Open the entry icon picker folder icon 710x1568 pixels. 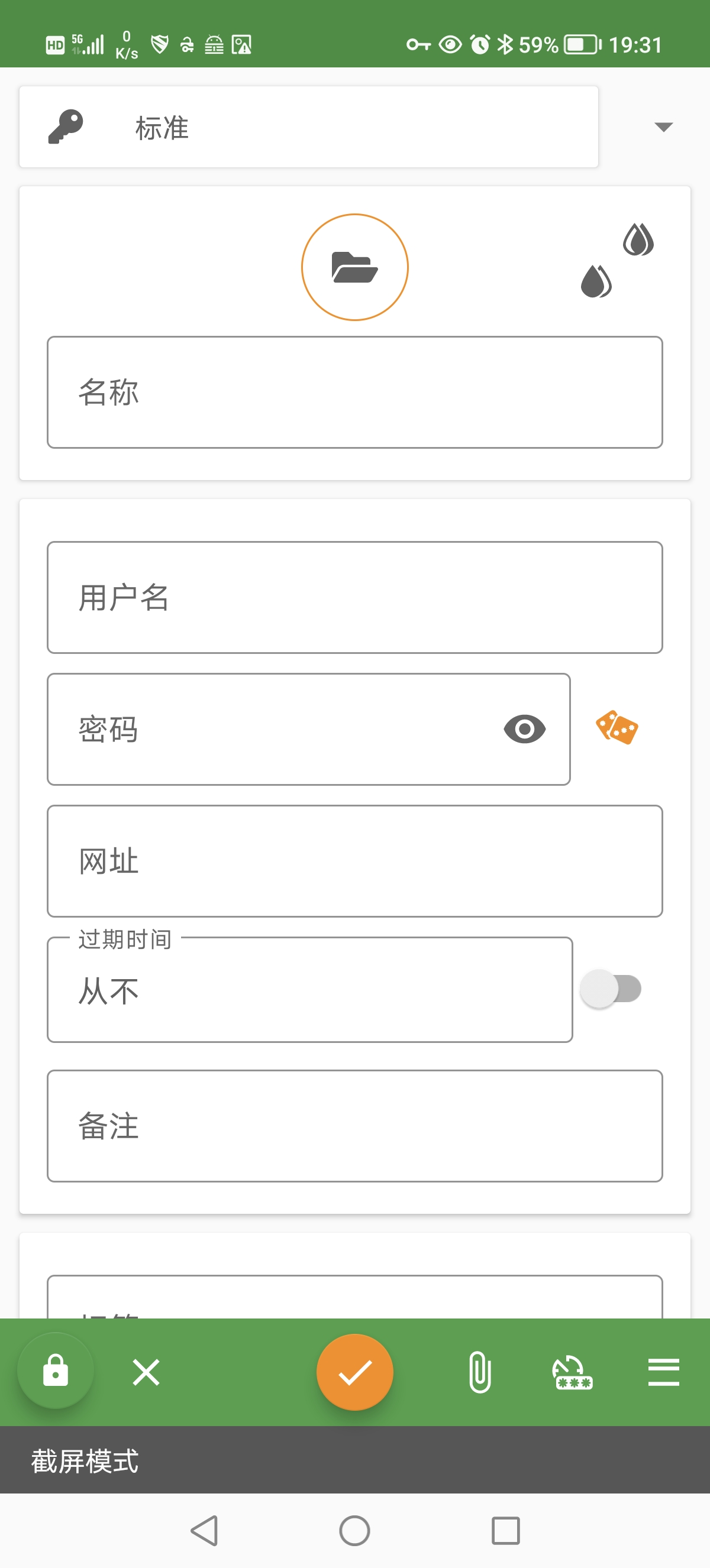point(355,266)
